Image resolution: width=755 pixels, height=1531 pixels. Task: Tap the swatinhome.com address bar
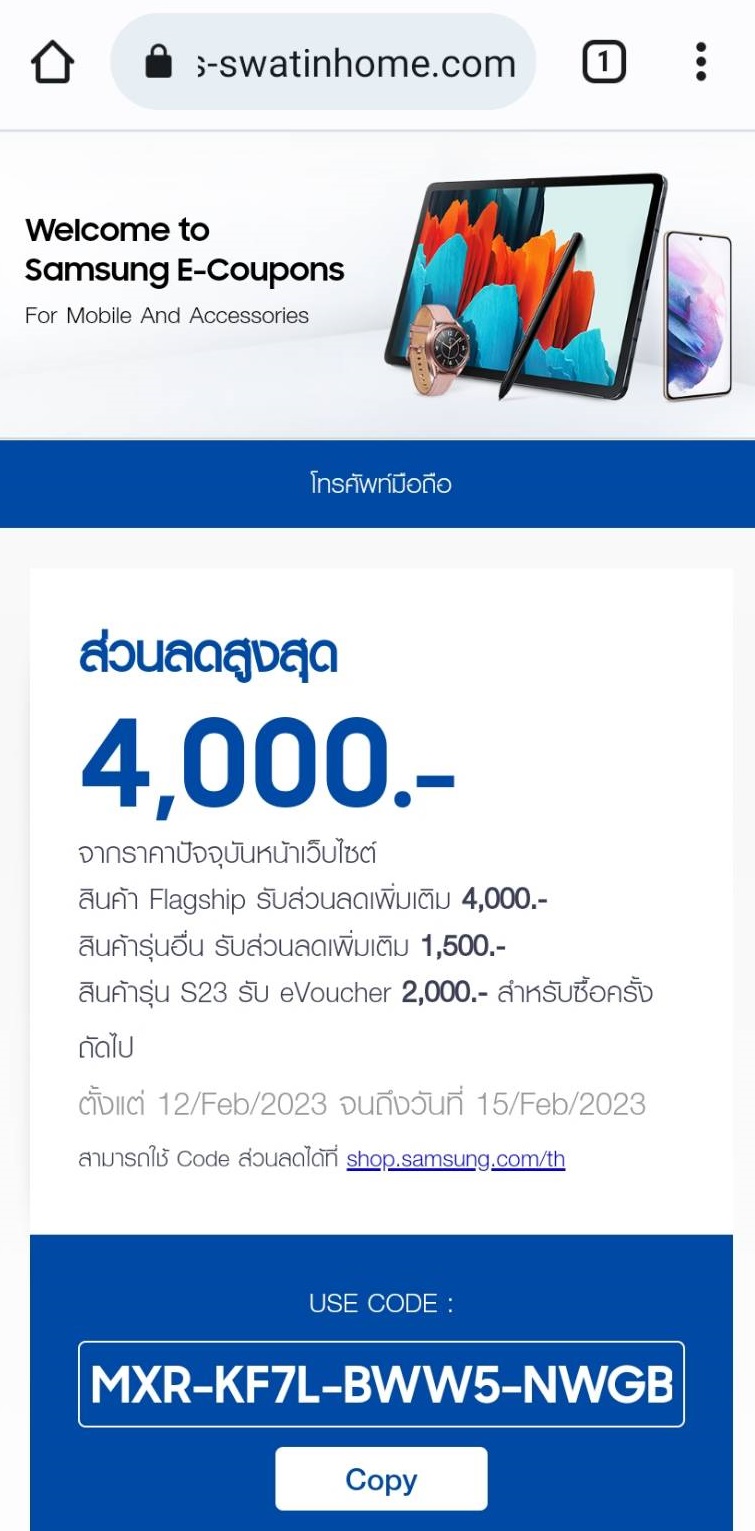(x=323, y=63)
